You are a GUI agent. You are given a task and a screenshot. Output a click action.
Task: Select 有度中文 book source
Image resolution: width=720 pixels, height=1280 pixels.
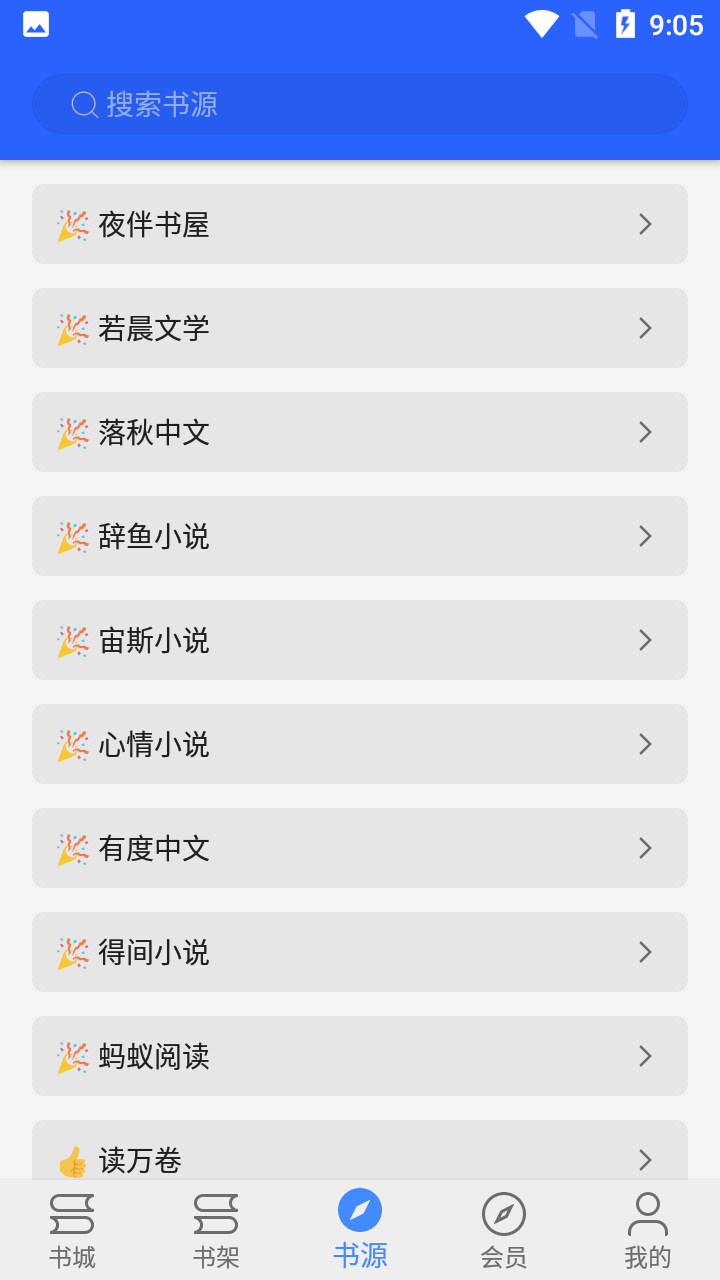point(360,848)
